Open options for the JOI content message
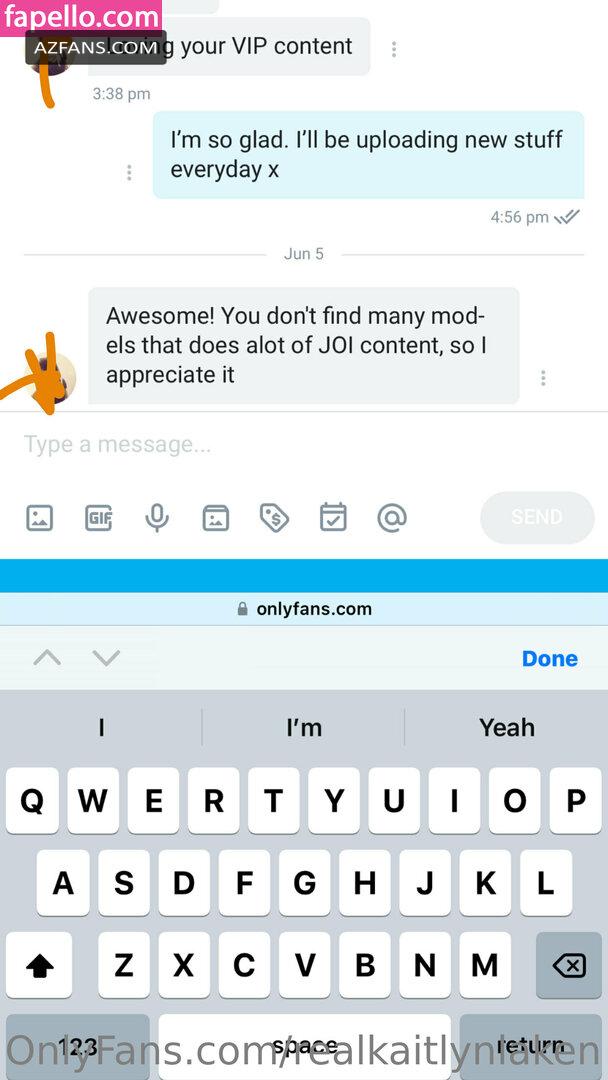 (543, 377)
